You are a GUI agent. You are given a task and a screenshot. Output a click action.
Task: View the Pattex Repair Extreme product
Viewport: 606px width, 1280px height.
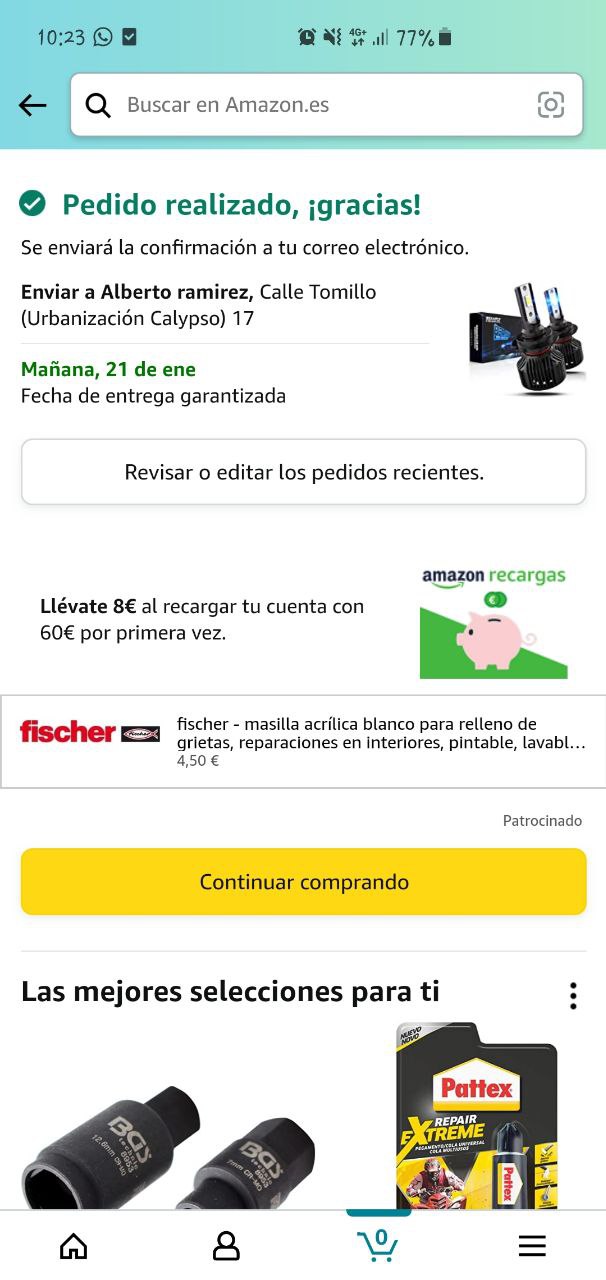476,1115
